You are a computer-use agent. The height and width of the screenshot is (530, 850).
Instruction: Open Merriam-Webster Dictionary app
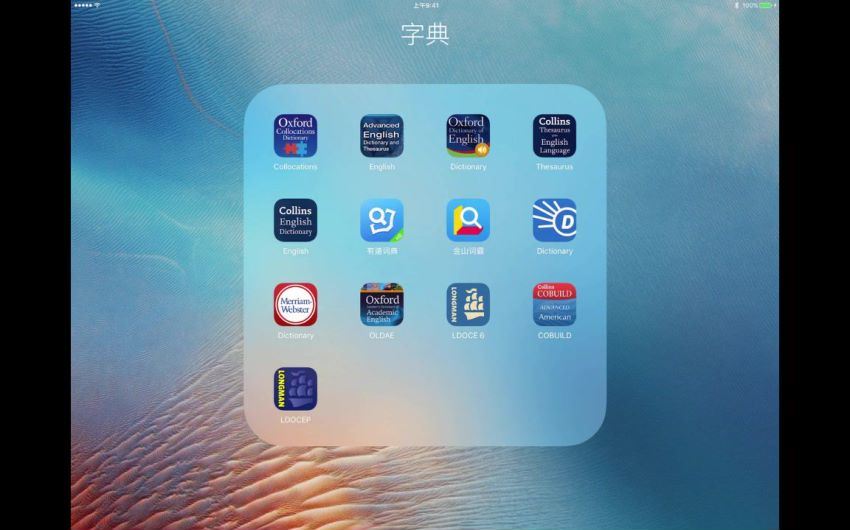(295, 305)
